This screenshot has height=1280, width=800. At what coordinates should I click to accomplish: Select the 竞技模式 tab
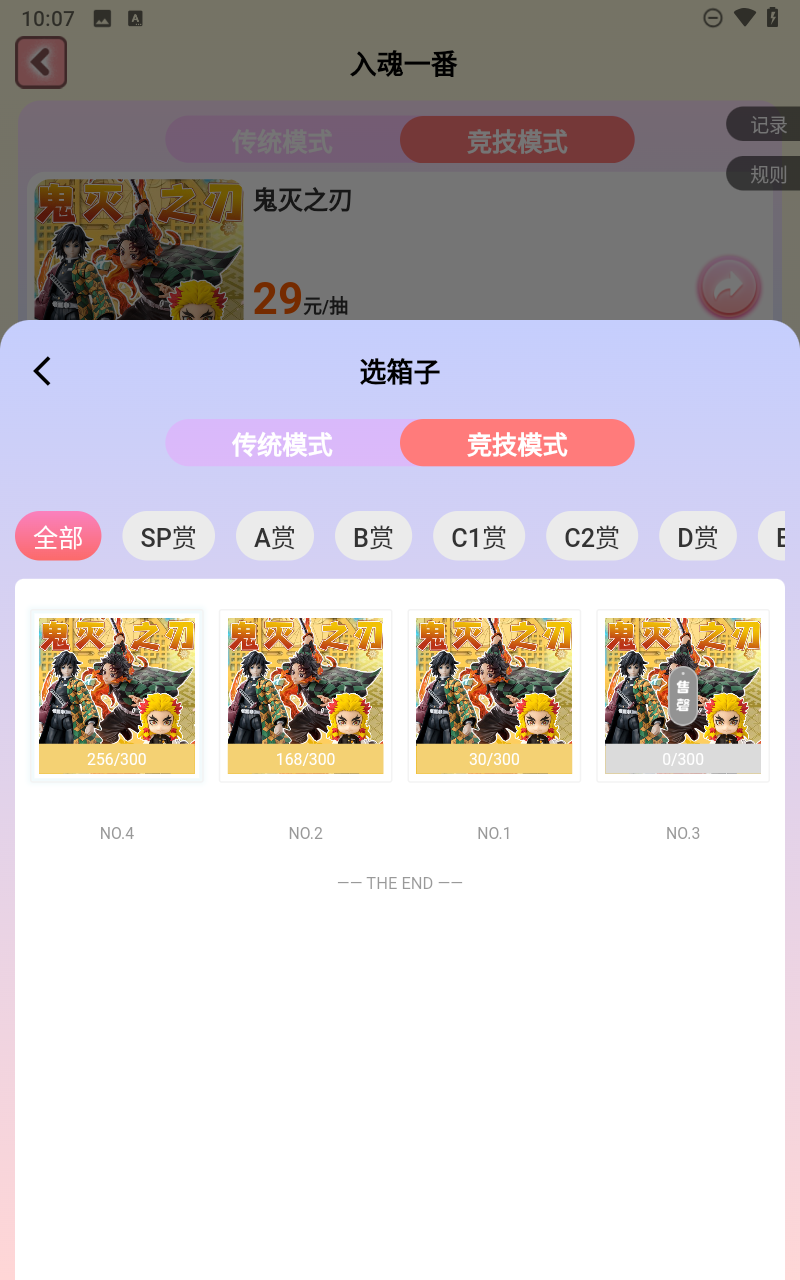(x=517, y=443)
